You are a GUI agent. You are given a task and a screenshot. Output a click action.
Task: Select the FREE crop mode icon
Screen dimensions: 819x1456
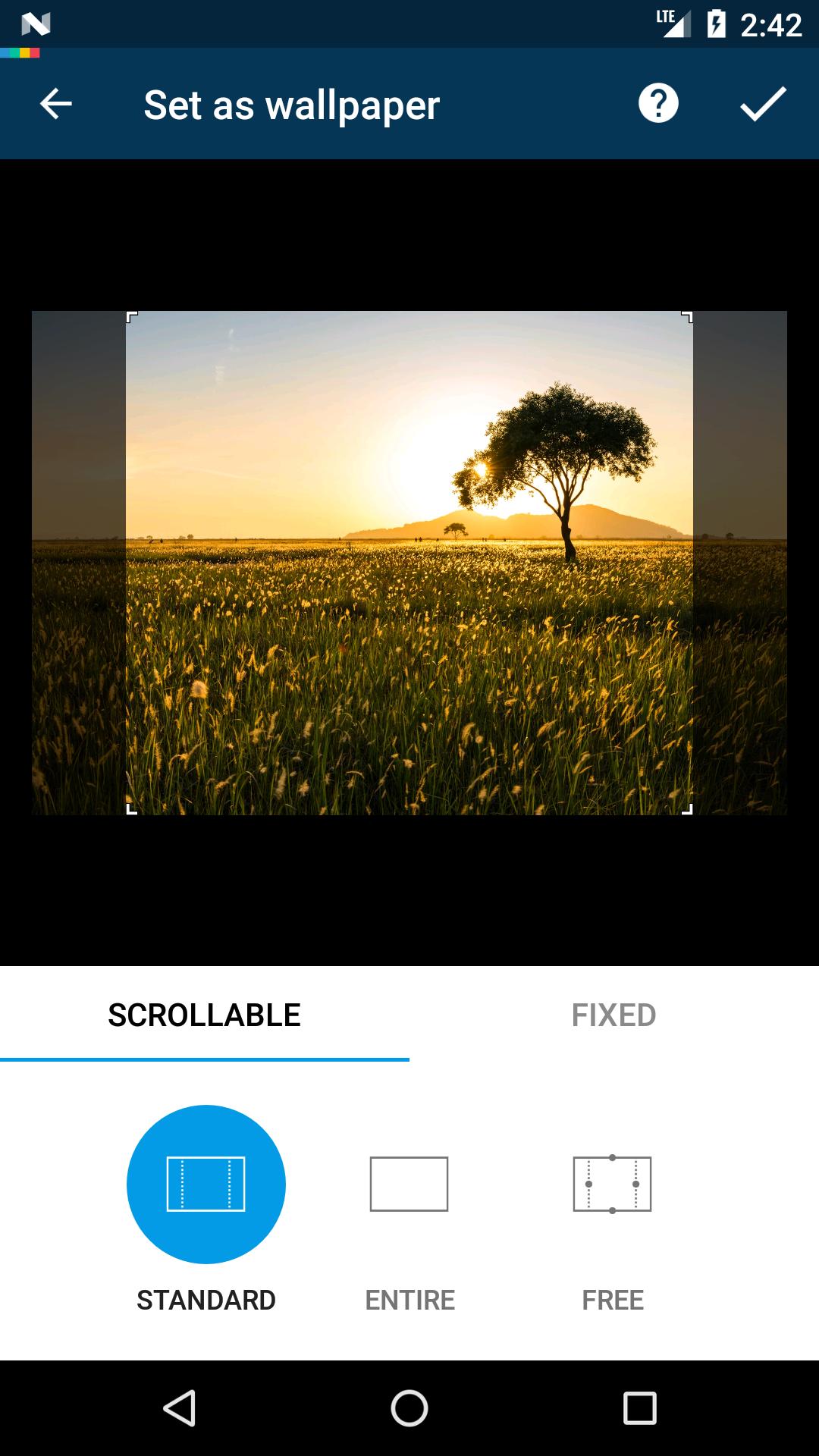[613, 1183]
